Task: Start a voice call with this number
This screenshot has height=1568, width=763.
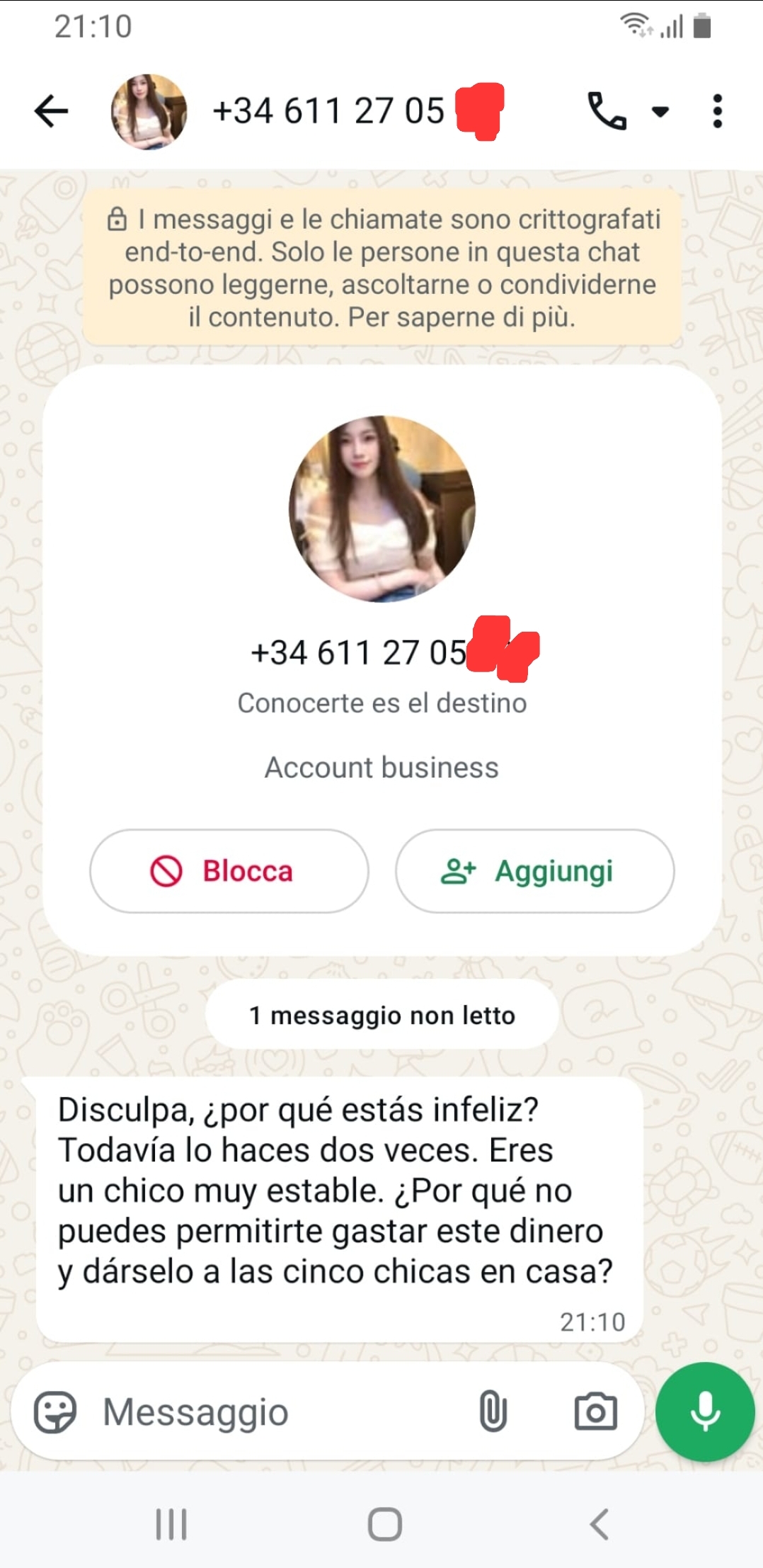Action: tap(607, 111)
